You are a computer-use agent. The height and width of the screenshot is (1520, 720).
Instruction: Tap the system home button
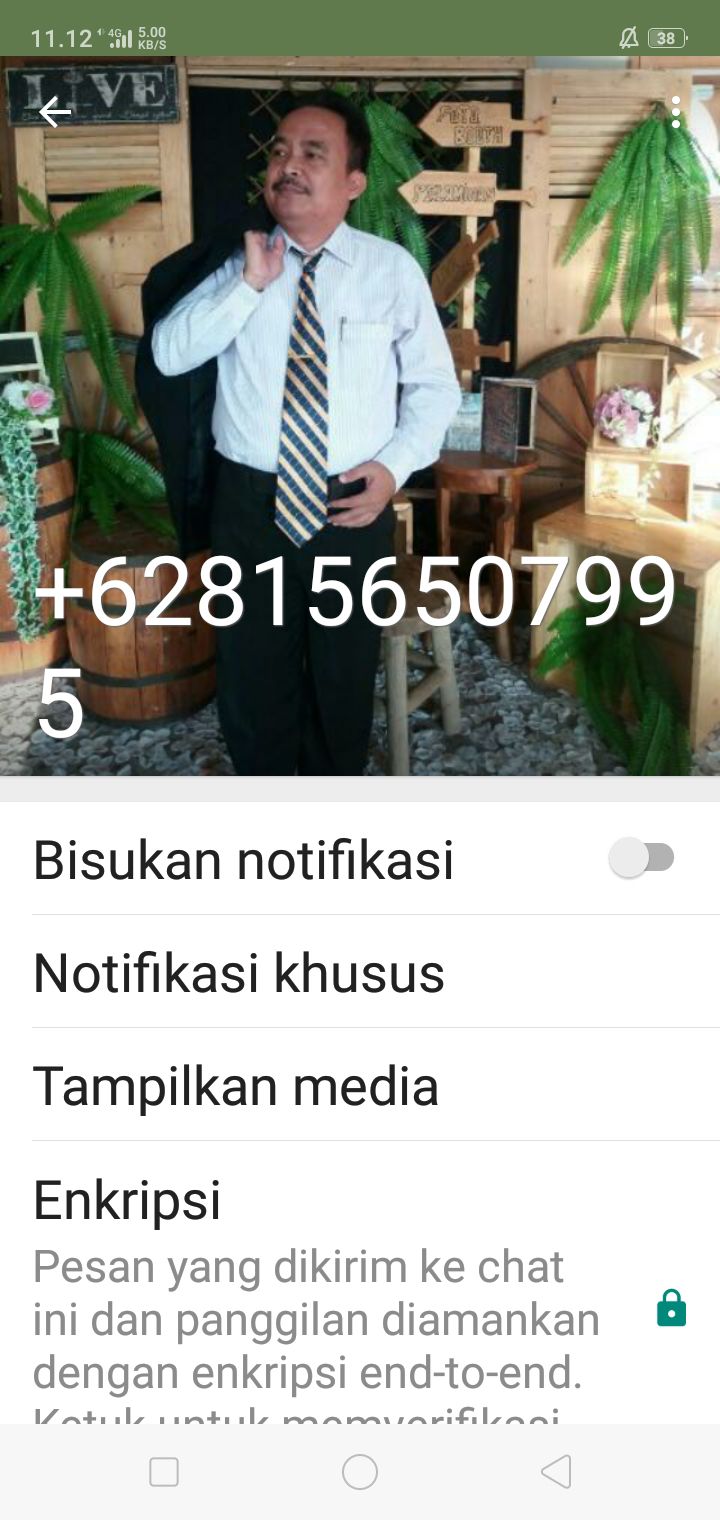(360, 1472)
